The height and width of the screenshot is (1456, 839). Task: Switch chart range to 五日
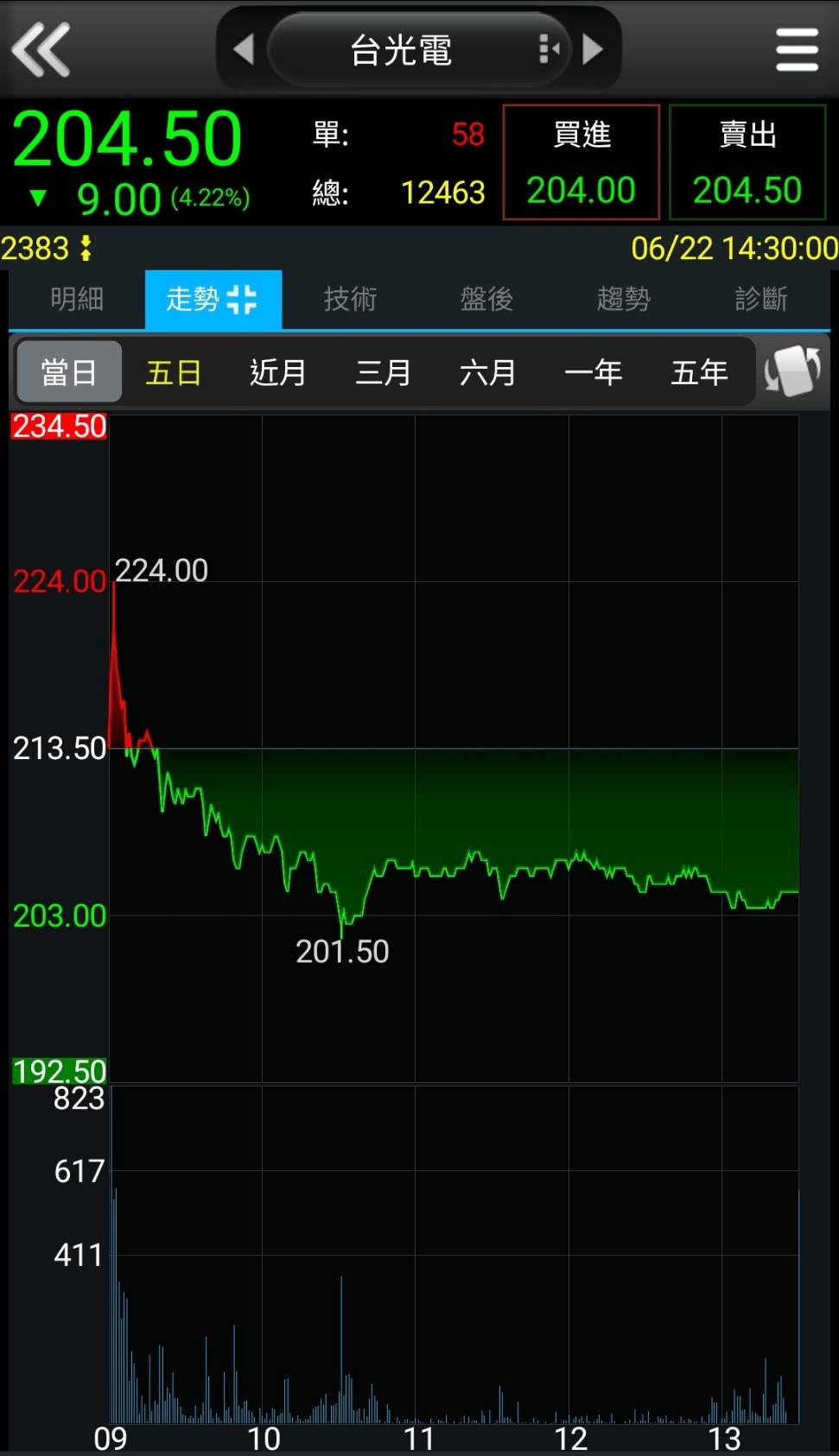coord(172,371)
